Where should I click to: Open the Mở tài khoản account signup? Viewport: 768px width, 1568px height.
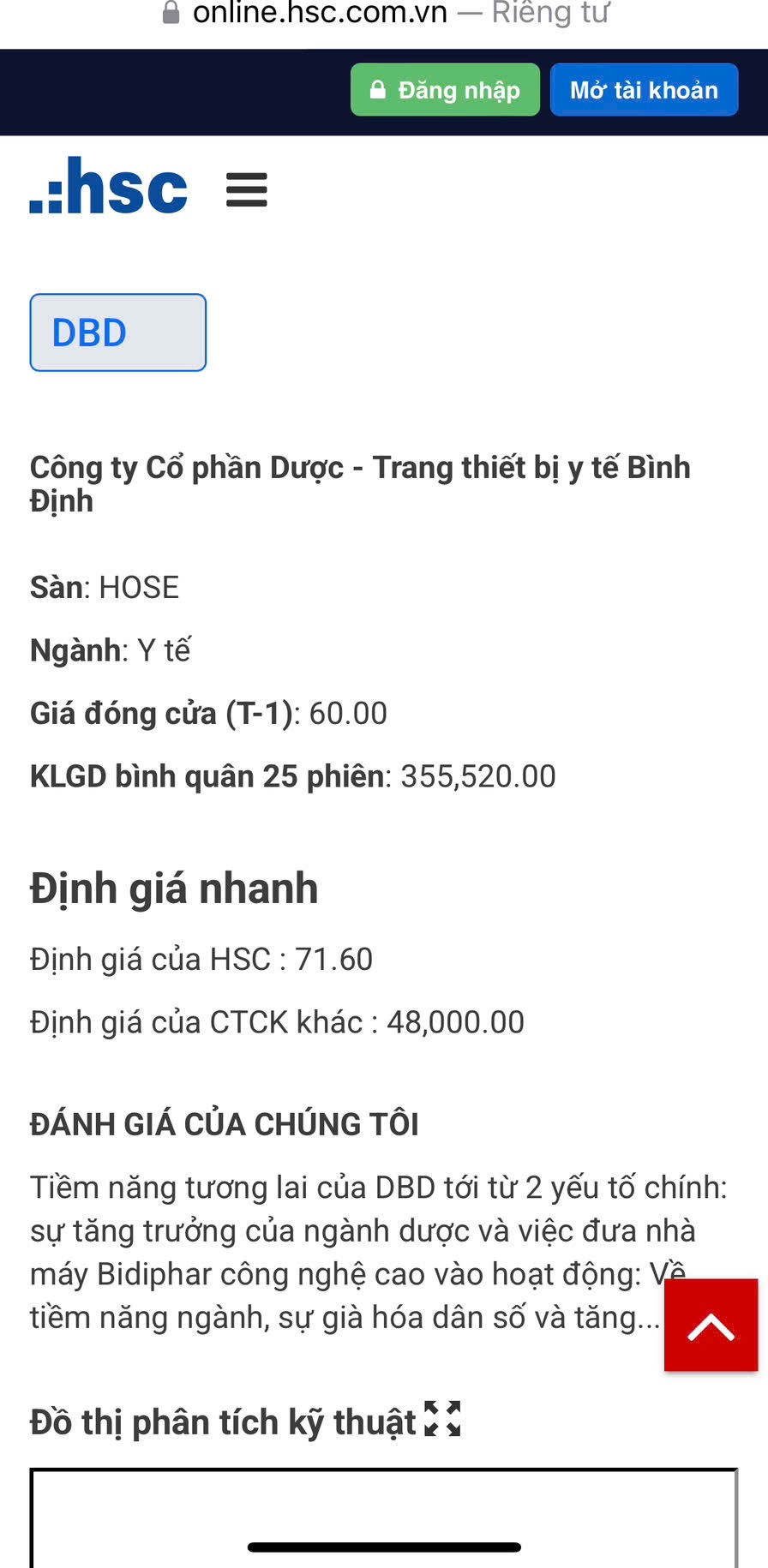click(x=644, y=90)
